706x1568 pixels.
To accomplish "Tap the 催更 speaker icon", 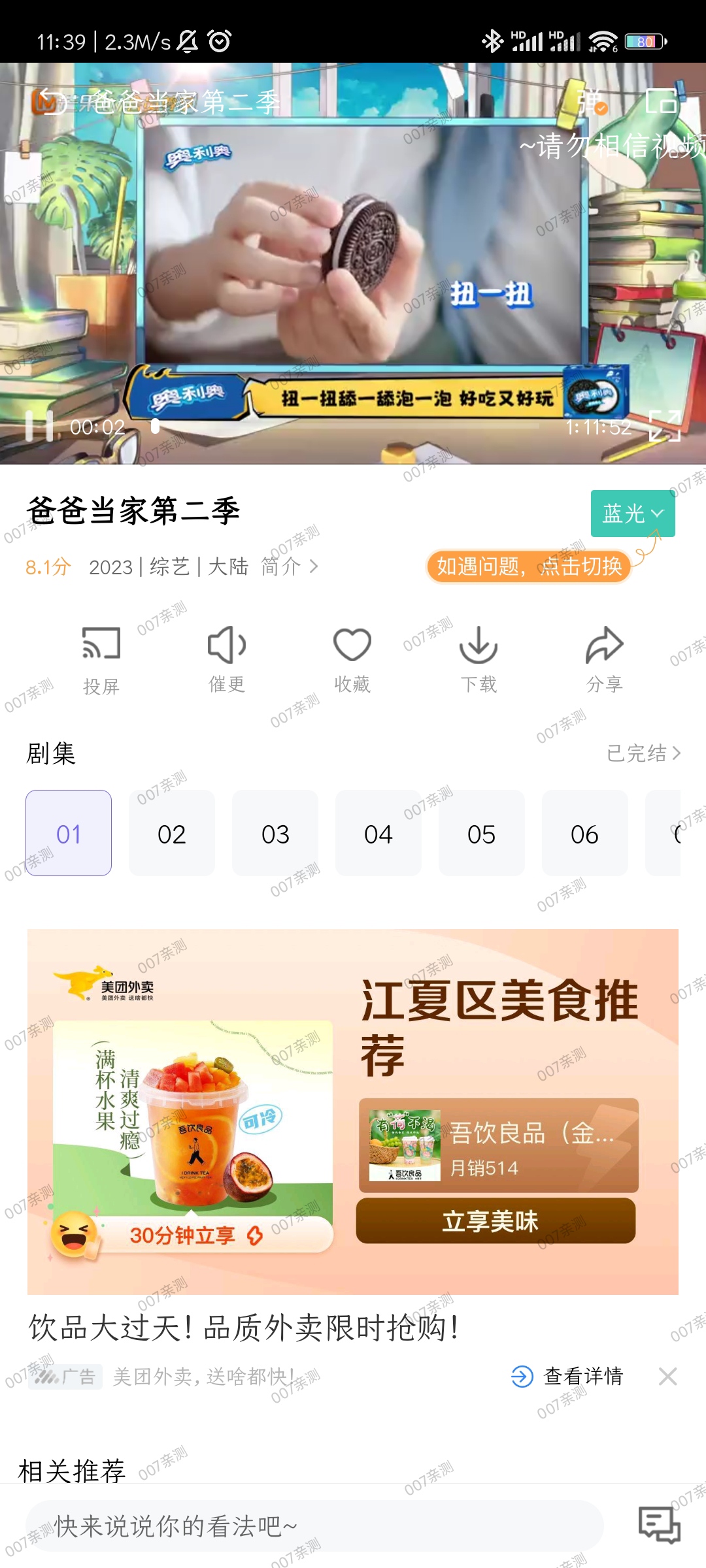I will pyautogui.click(x=226, y=644).
